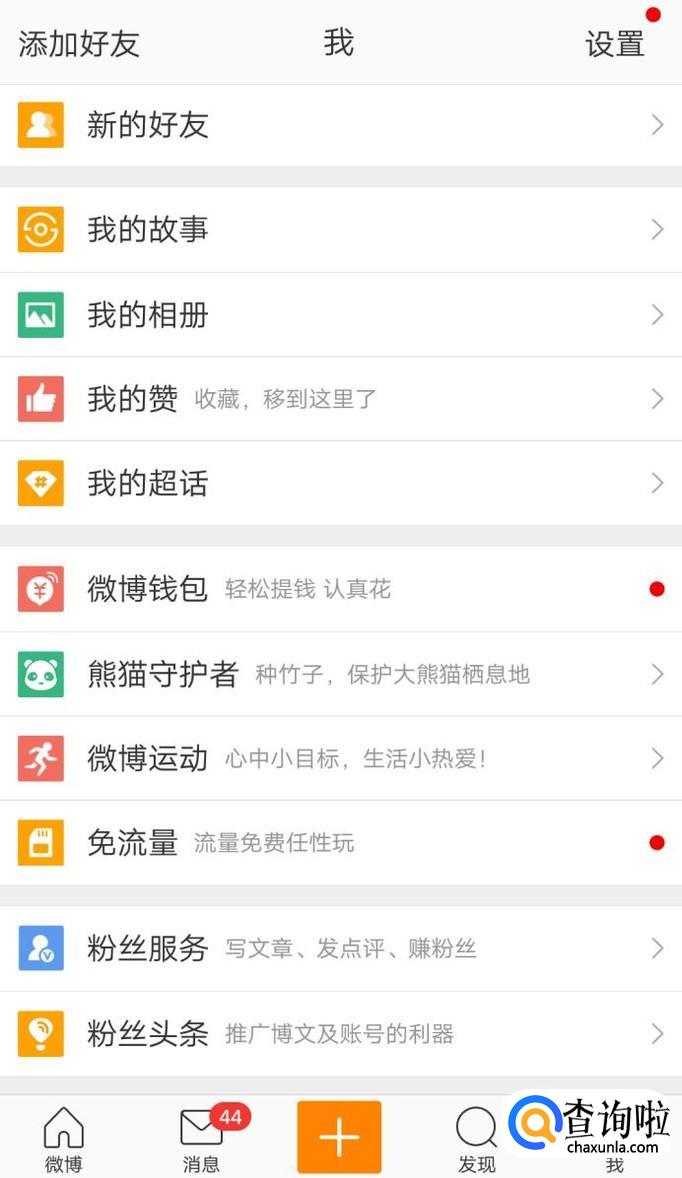The image size is (682, 1178).
Task: Go to 我的超话
Action: pos(340,484)
